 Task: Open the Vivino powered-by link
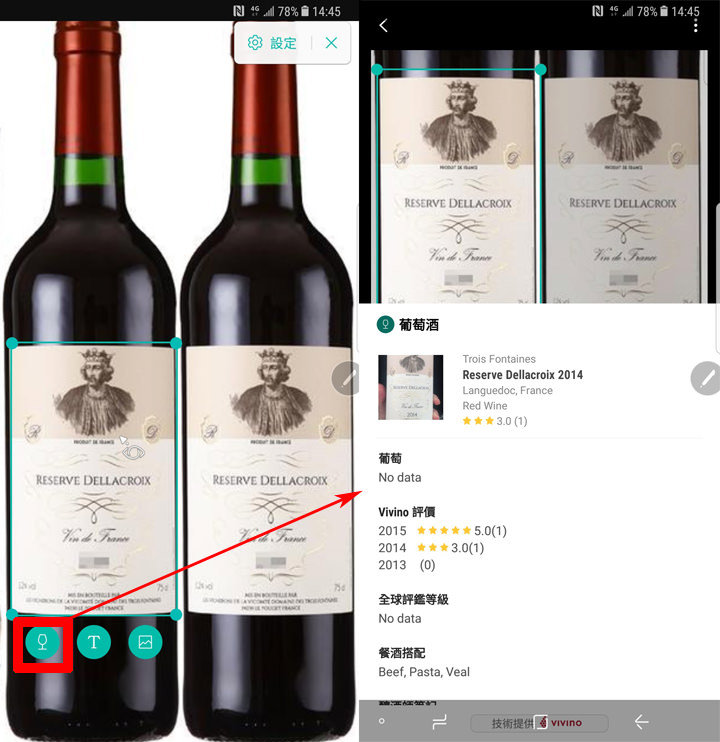(x=540, y=722)
